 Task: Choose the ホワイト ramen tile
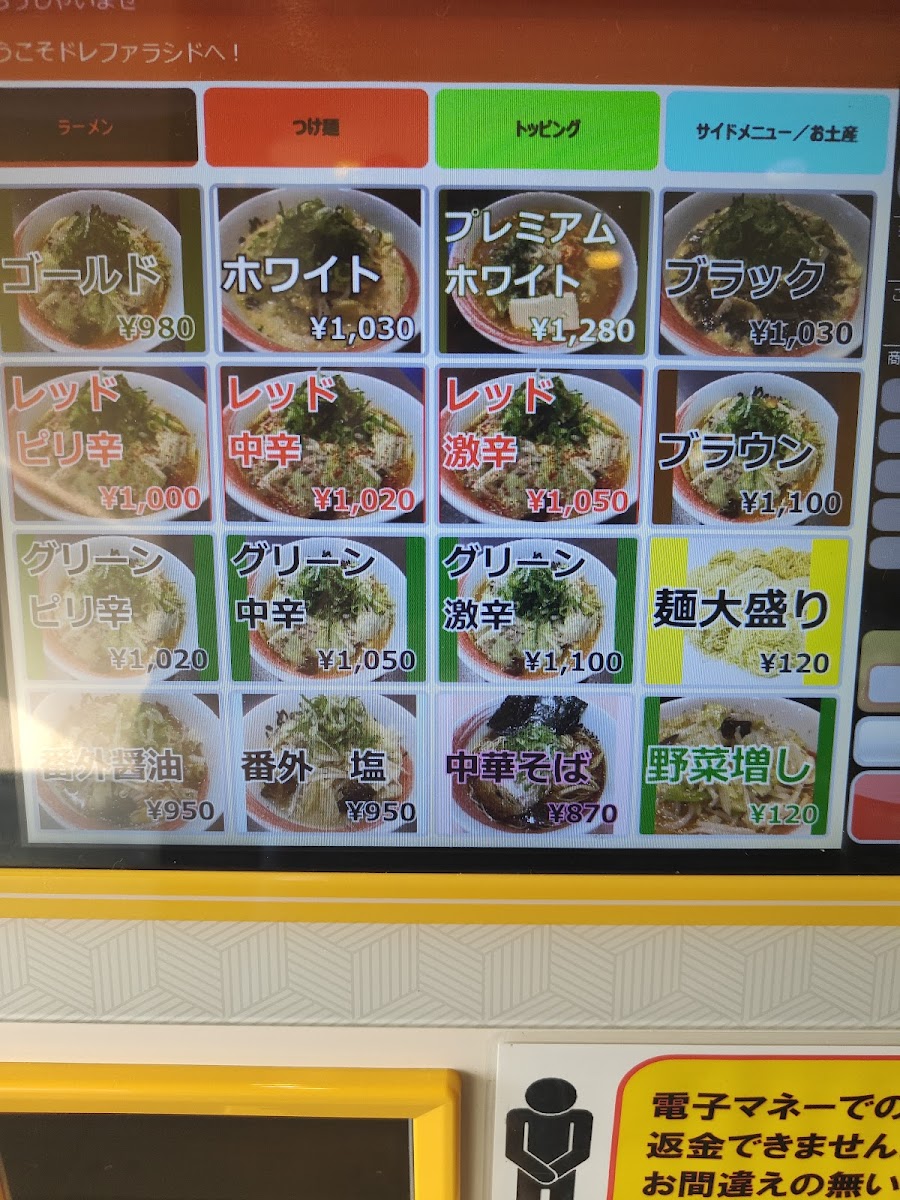[x=320, y=270]
